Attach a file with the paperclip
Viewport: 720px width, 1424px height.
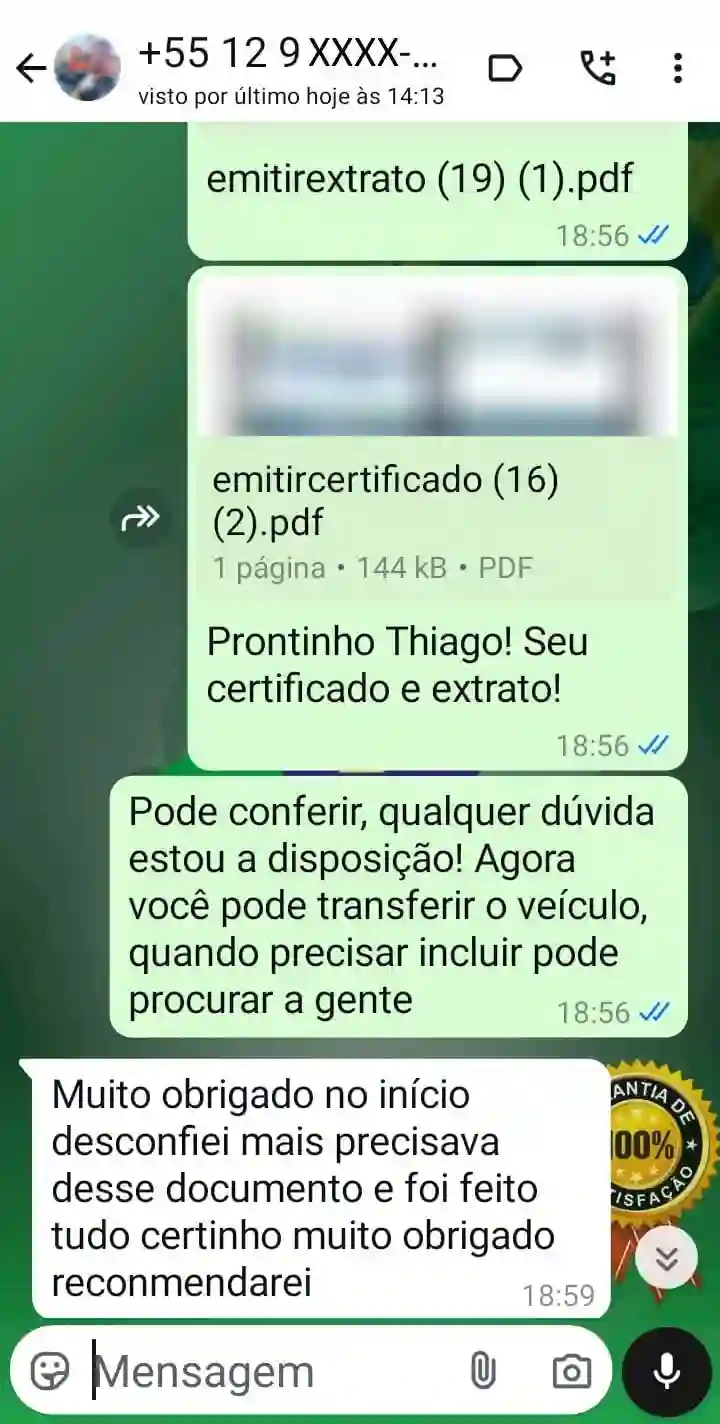tap(483, 1371)
